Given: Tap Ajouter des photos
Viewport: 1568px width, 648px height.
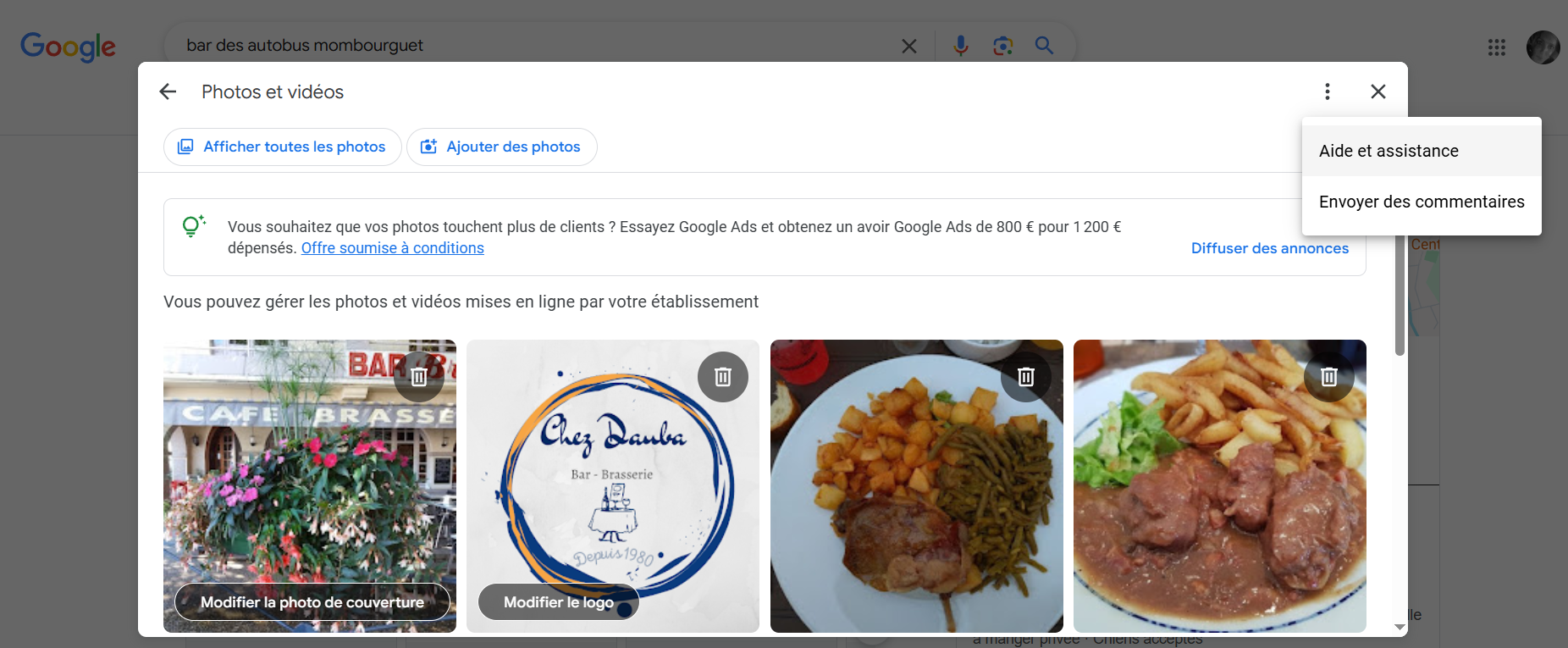Looking at the screenshot, I should 501,147.
